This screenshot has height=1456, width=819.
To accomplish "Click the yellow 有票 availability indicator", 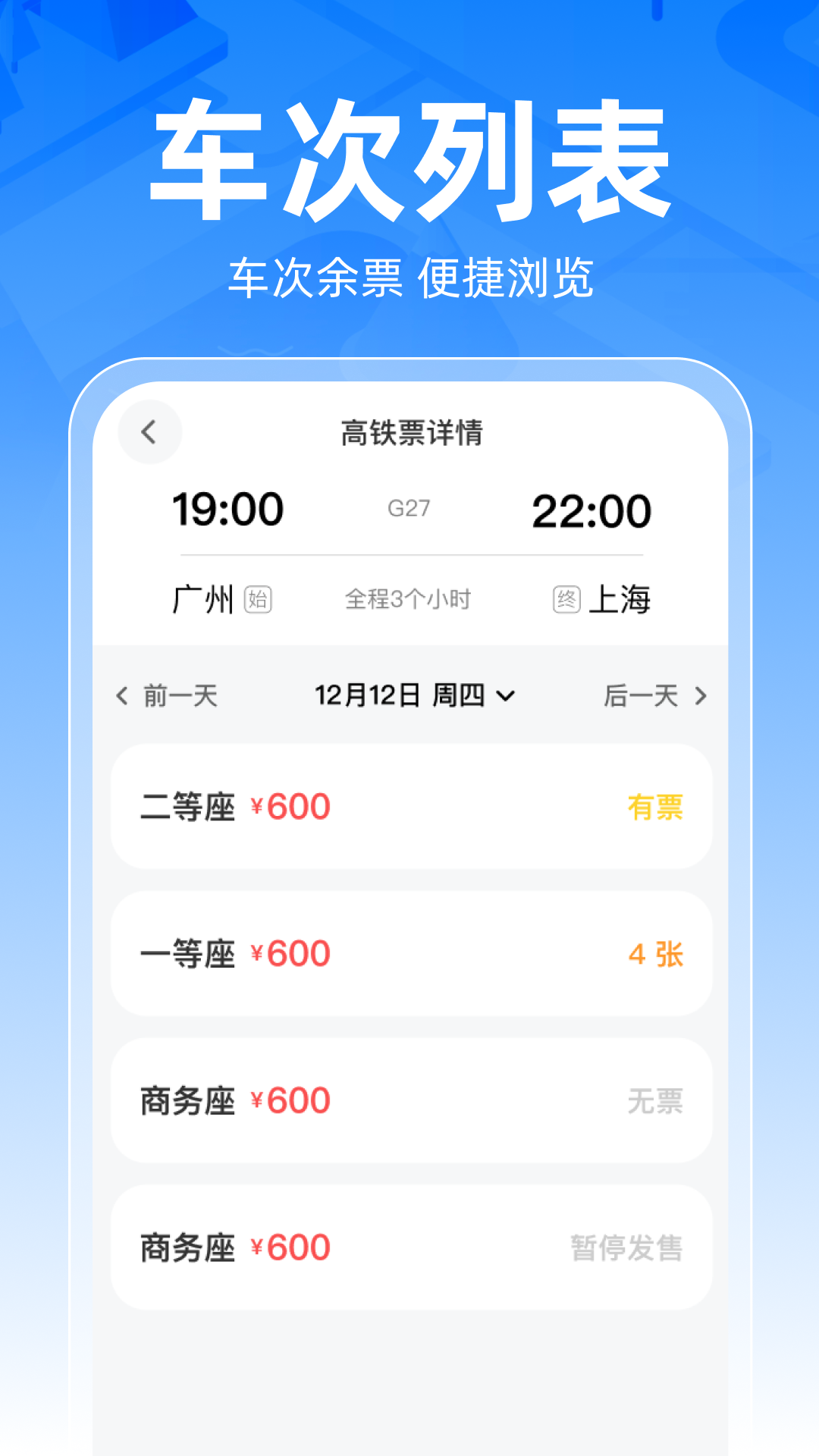I will click(655, 805).
